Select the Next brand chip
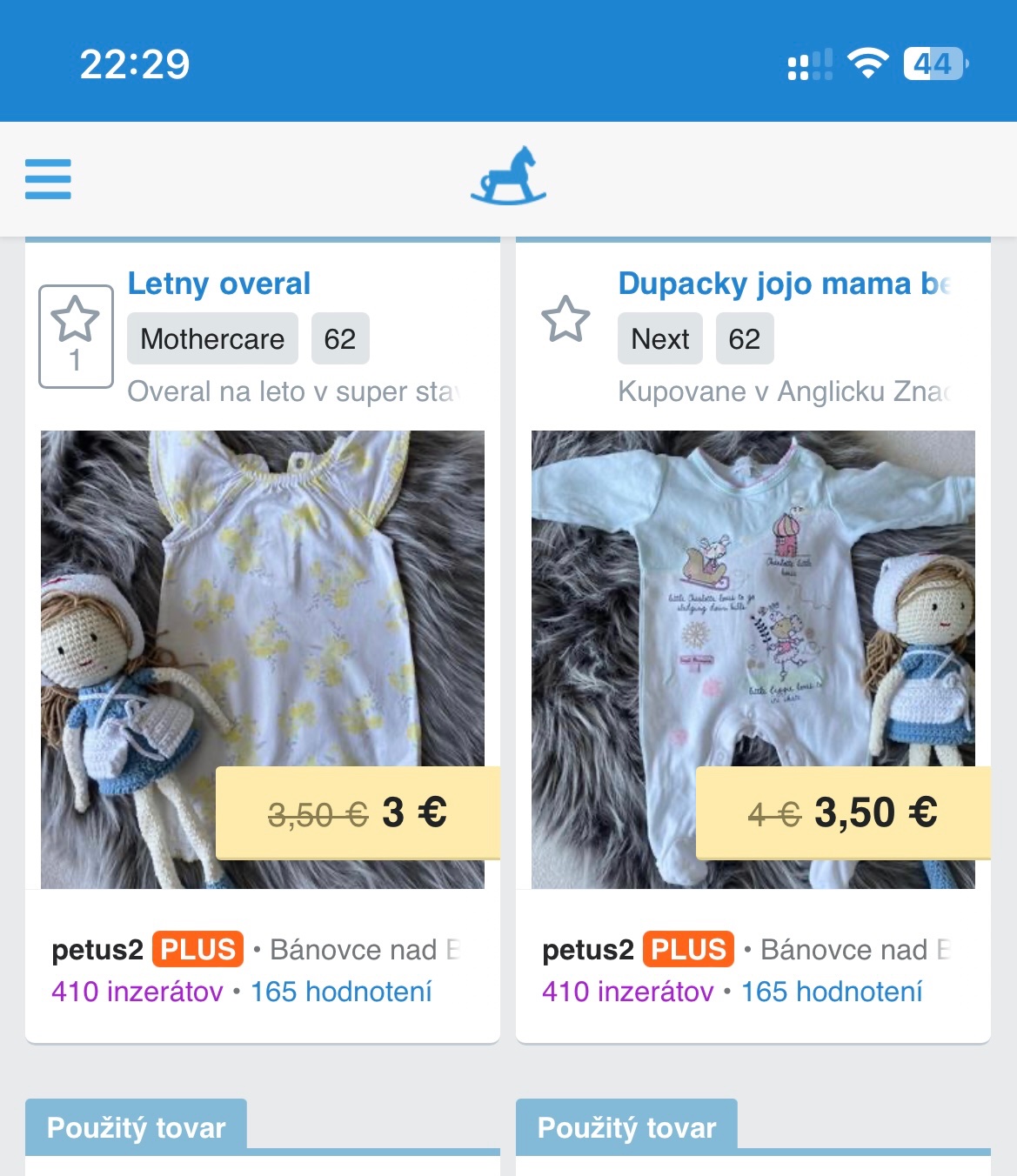The width and height of the screenshot is (1017, 1176). 659,338
